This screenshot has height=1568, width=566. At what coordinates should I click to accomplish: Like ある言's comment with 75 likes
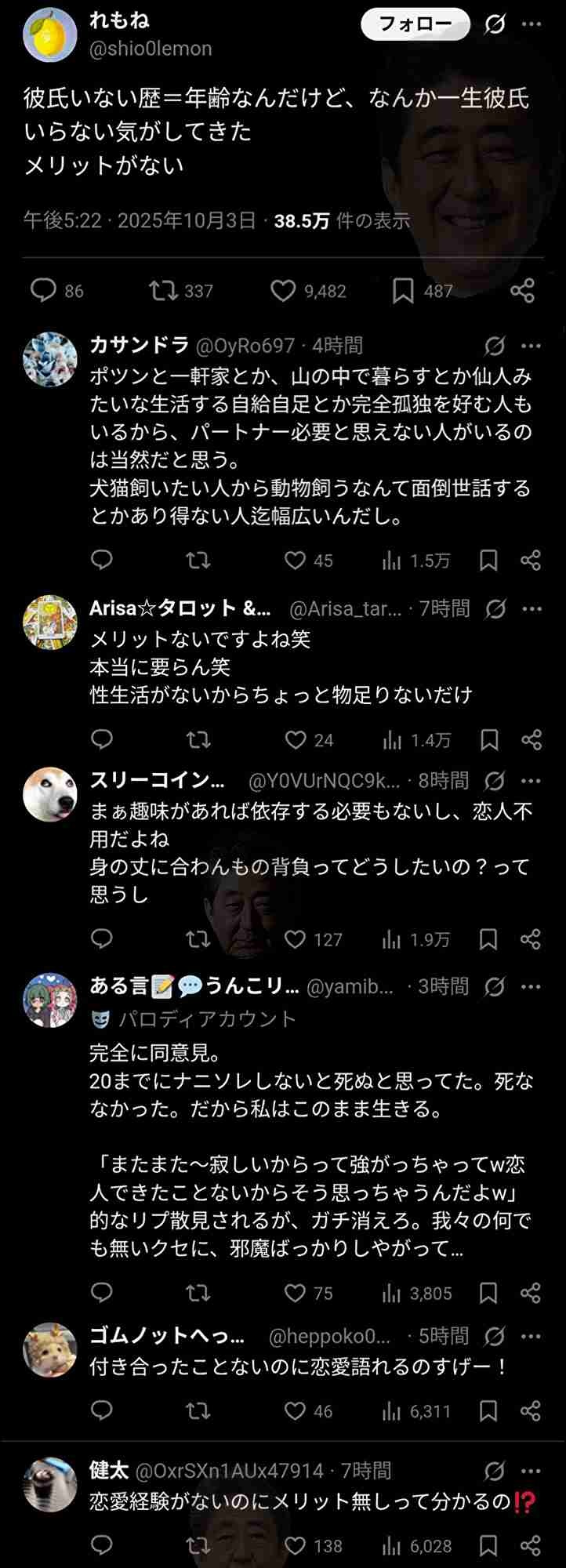click(x=295, y=1292)
